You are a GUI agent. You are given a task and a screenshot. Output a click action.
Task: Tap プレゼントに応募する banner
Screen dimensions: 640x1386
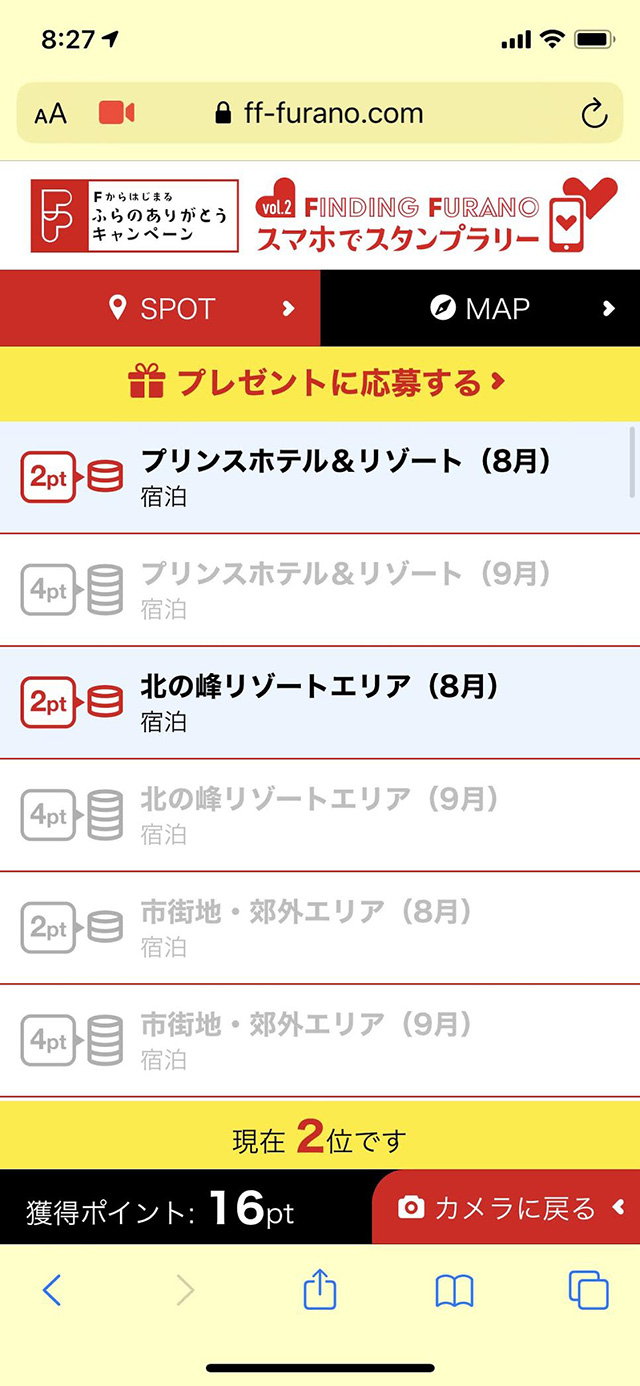pyautogui.click(x=318, y=383)
